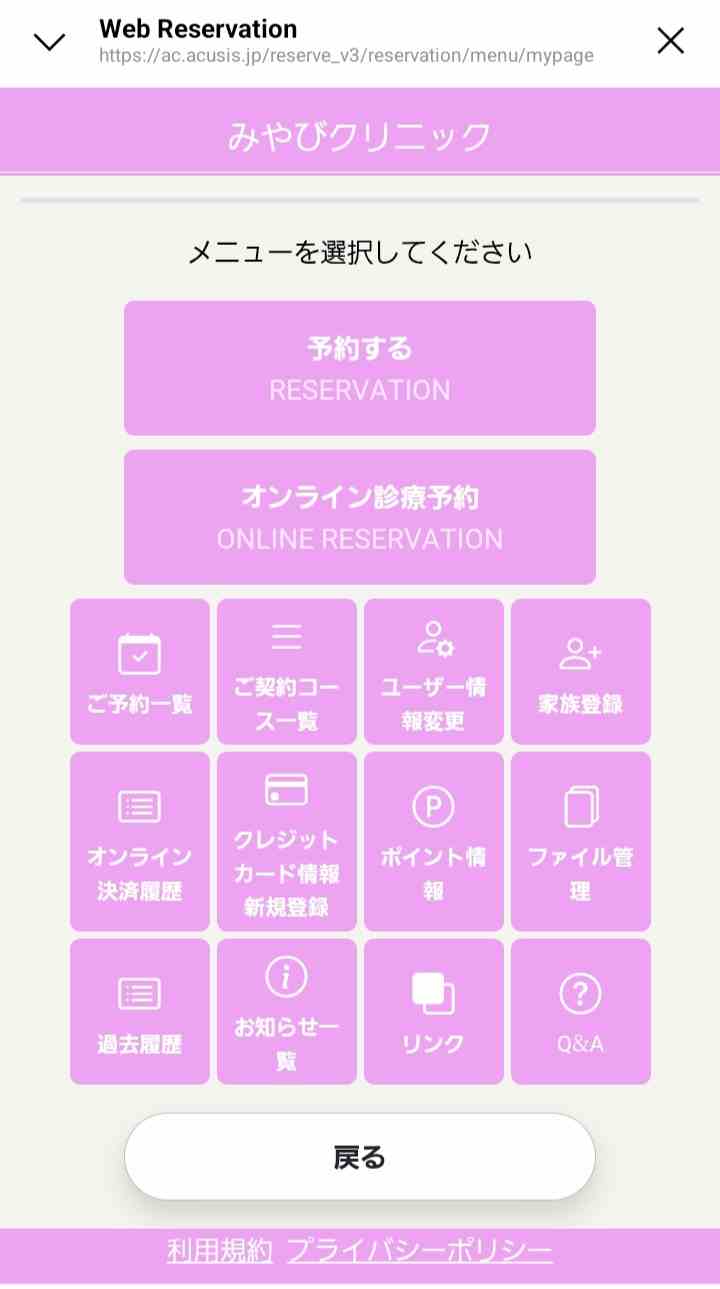Read the 利用規約 terms of use
Viewport: 720px width, 1289px height.
pyautogui.click(x=220, y=1251)
